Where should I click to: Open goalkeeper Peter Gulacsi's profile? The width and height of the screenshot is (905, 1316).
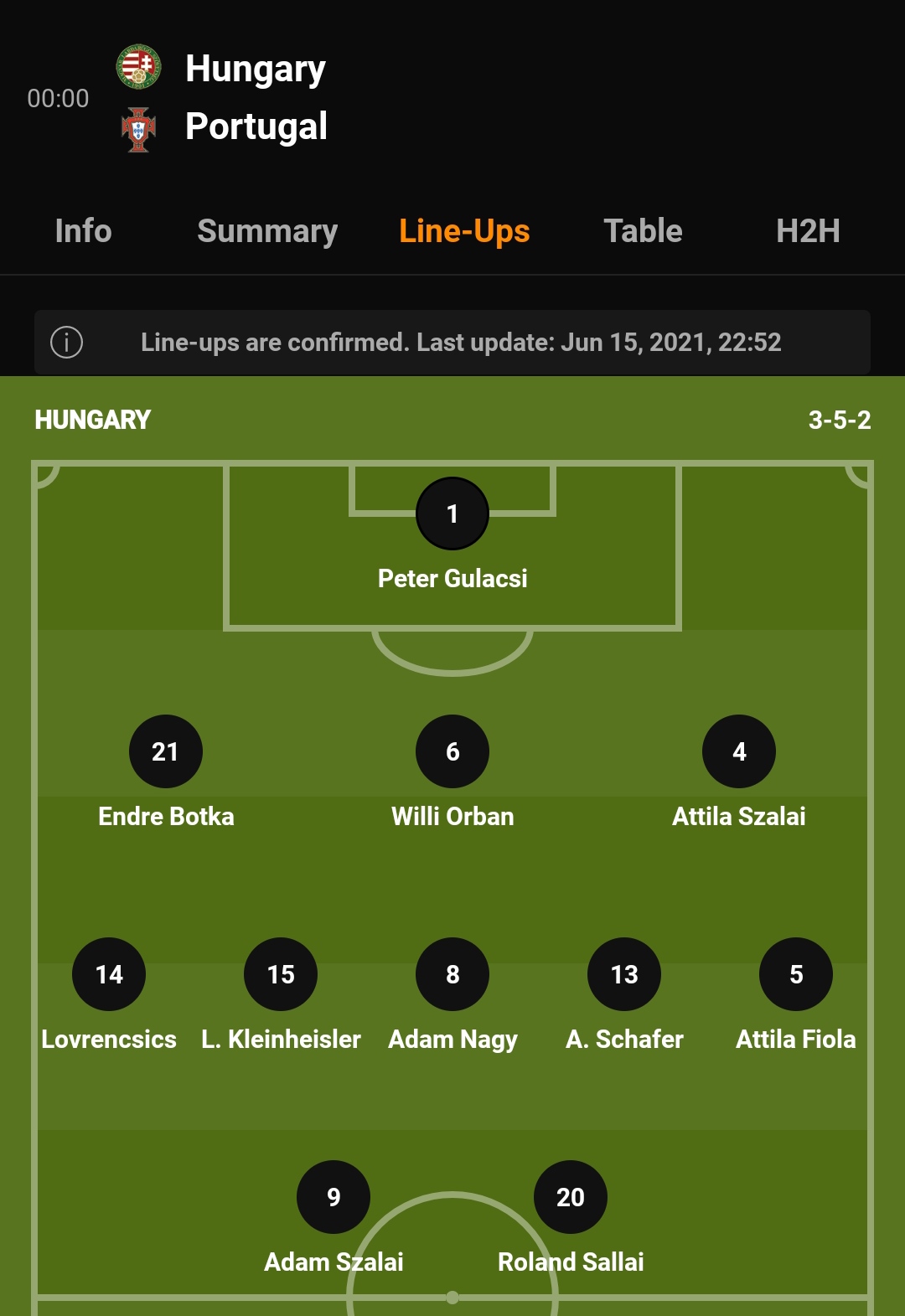click(452, 513)
